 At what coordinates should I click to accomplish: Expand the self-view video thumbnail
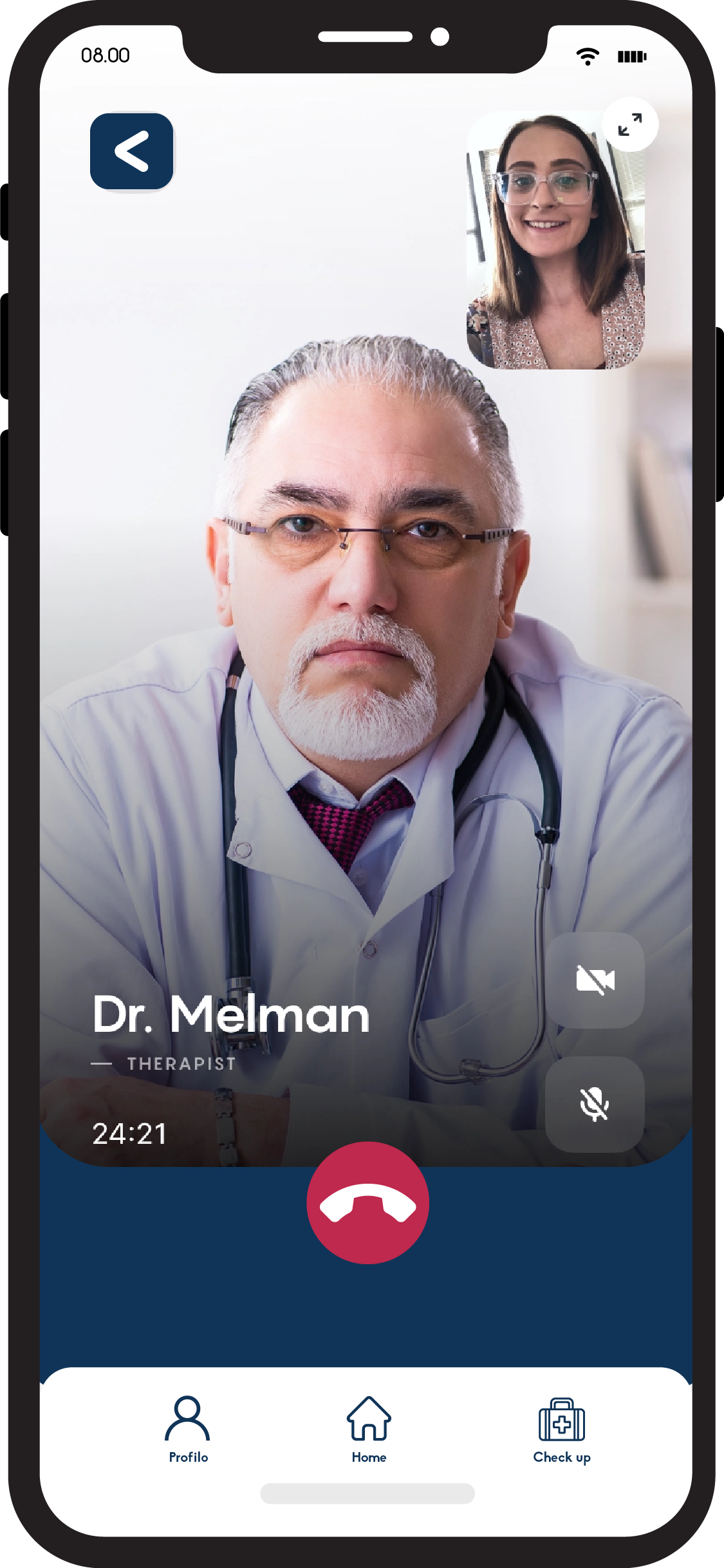coord(629,124)
